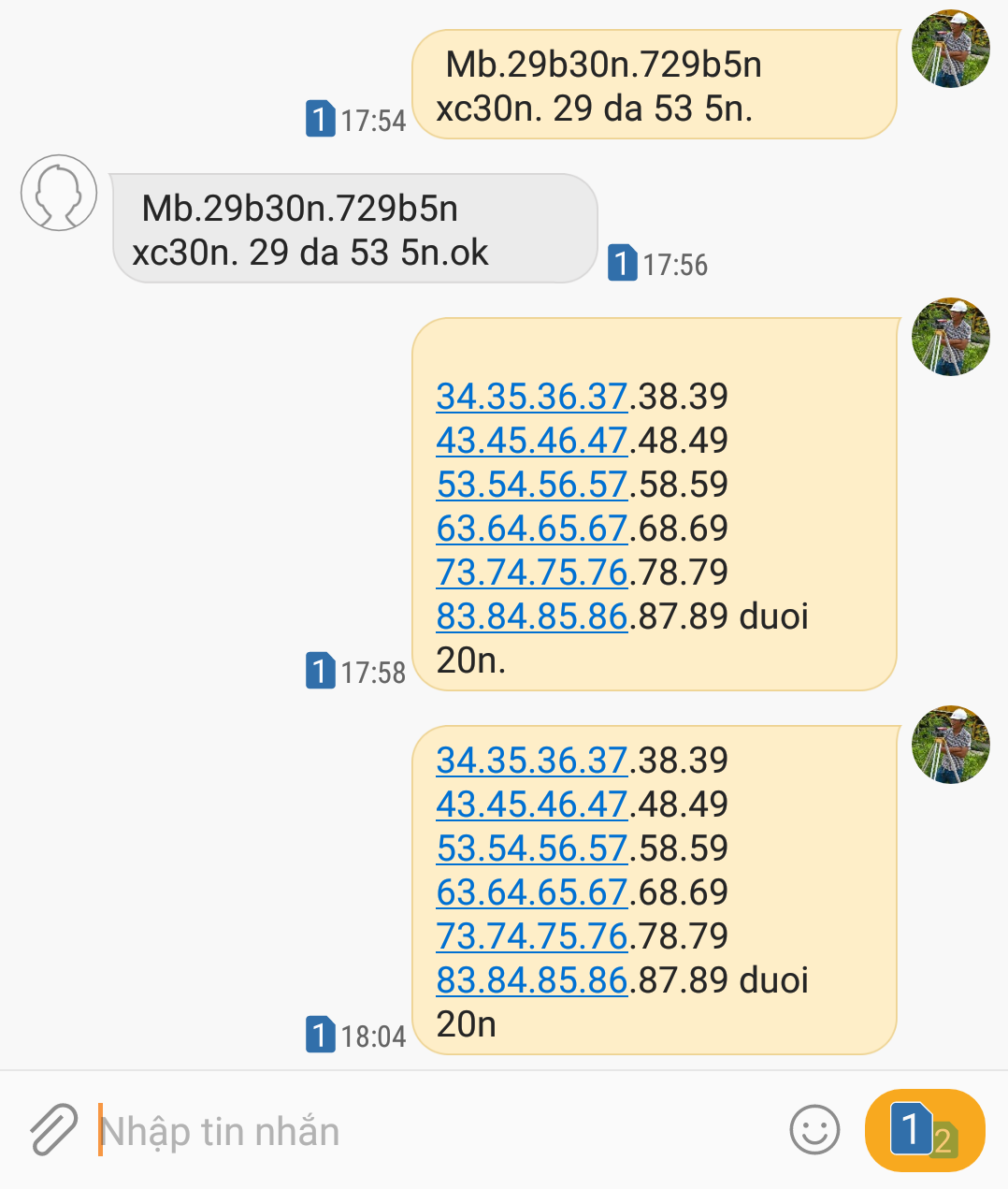Send the message using the SIM 1 button
Viewport: 1008px width, 1189px height.
(x=924, y=1130)
